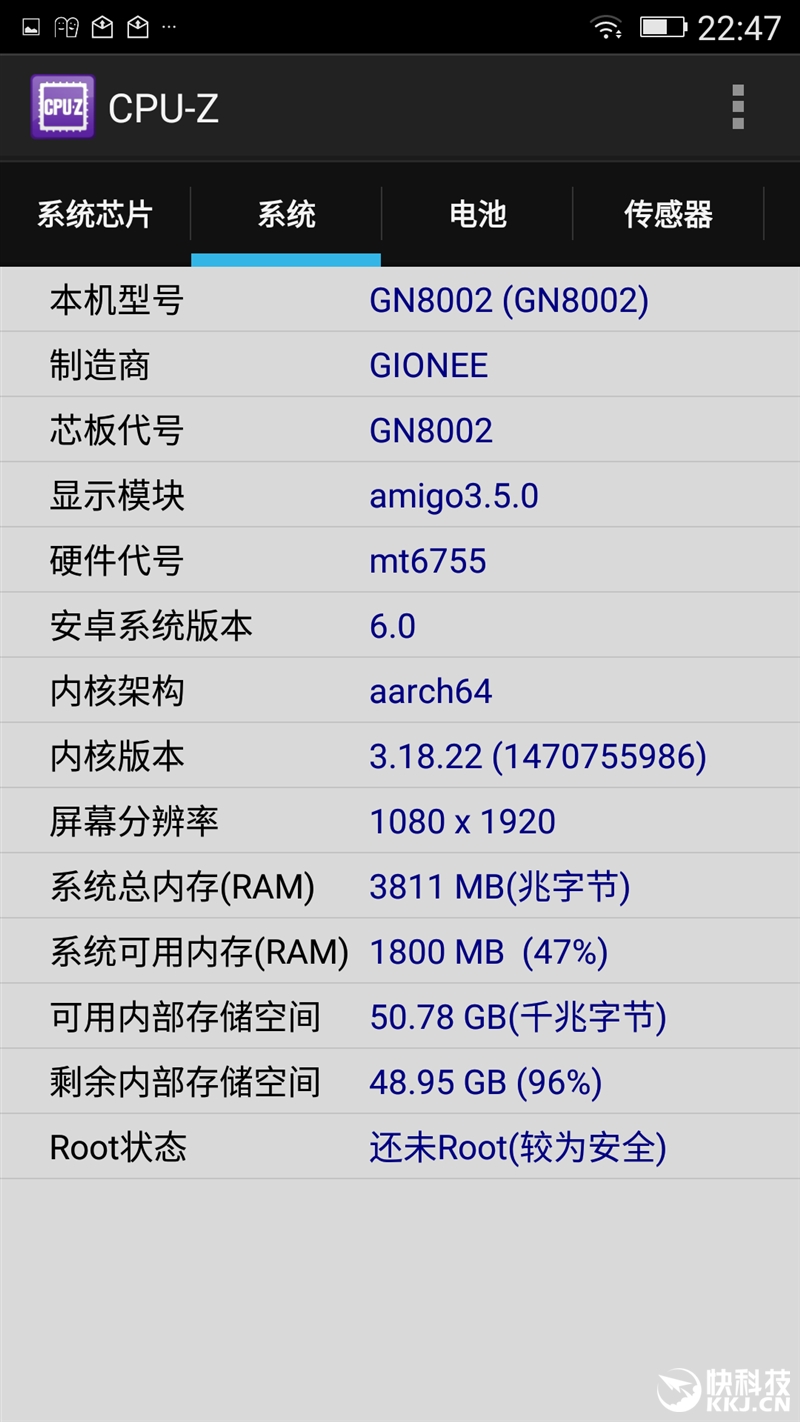Open the 传感器 tab
This screenshot has height=1422, width=800.
click(x=668, y=214)
